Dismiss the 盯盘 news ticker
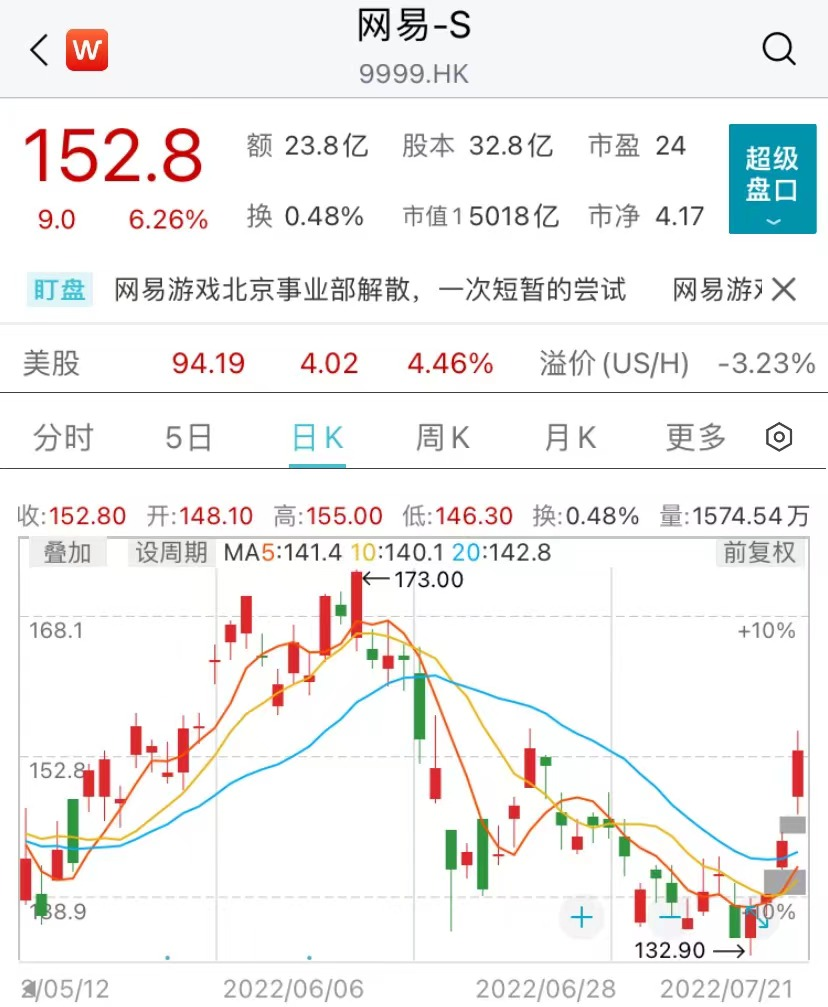Image resolution: width=828 pixels, height=1007 pixels. pos(785,290)
